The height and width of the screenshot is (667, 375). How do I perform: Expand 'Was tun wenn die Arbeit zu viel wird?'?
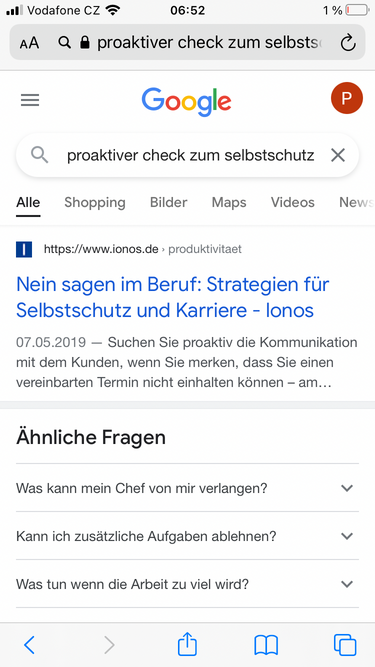pyautogui.click(x=187, y=584)
